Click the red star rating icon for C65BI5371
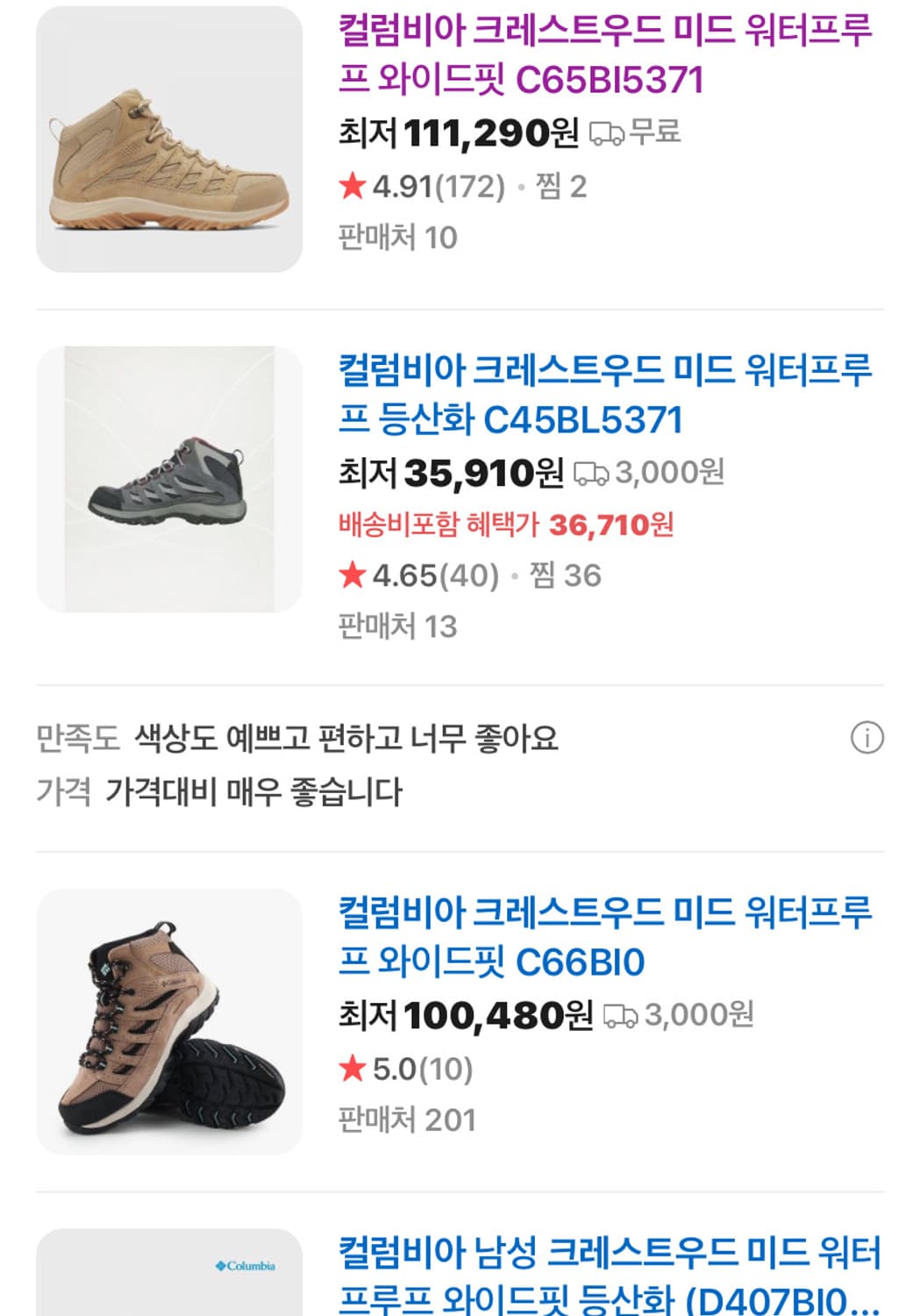 click(351, 184)
